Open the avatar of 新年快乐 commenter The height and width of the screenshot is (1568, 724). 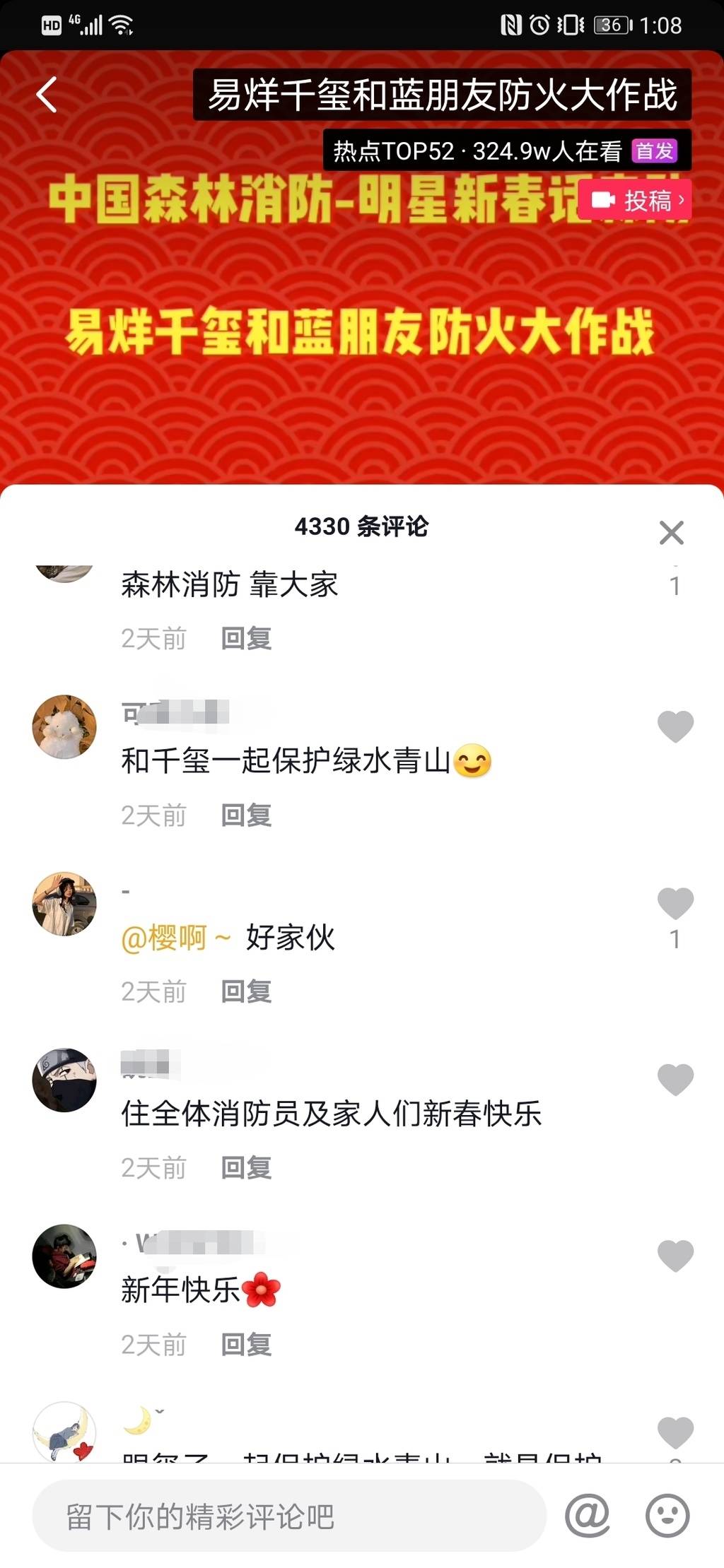tap(64, 1256)
